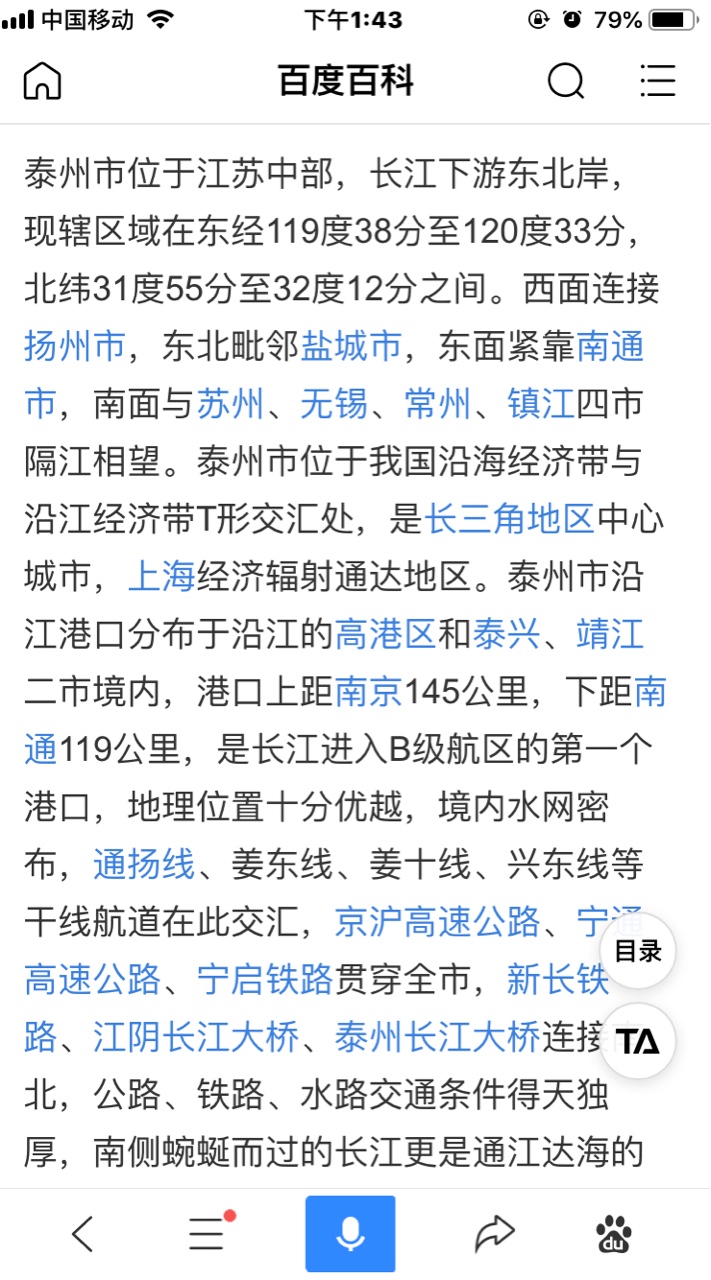Tap the blue microphone voice search button
This screenshot has height=1280, width=711.
[350, 1234]
